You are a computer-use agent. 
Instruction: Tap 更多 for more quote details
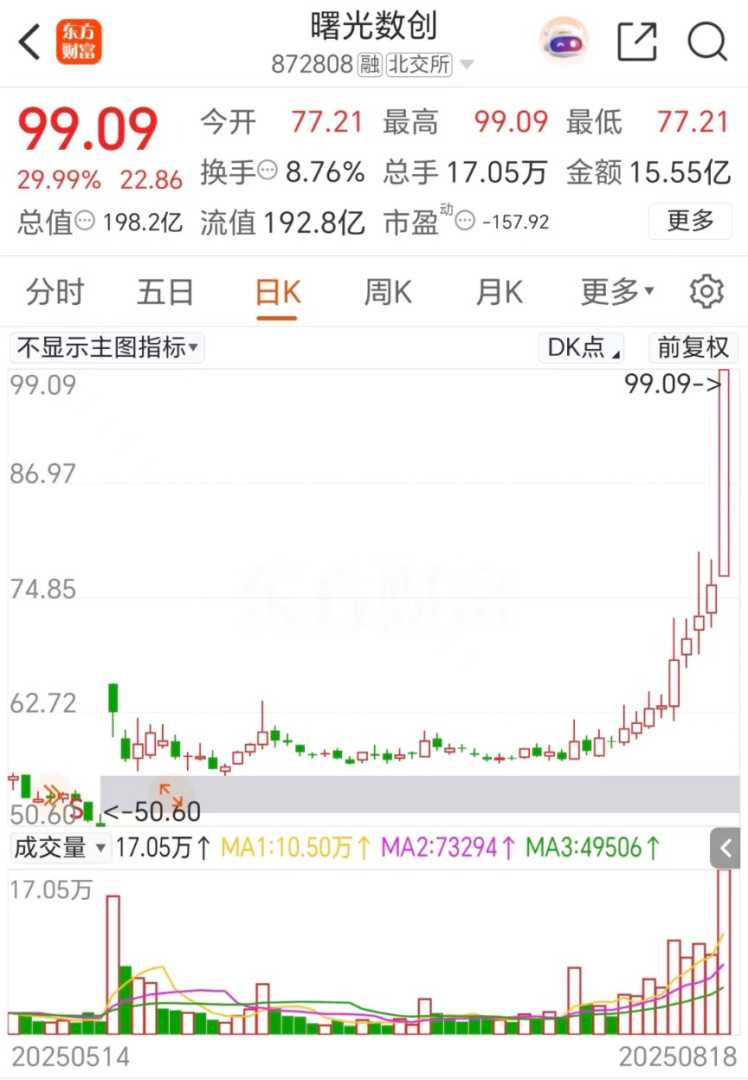690,220
